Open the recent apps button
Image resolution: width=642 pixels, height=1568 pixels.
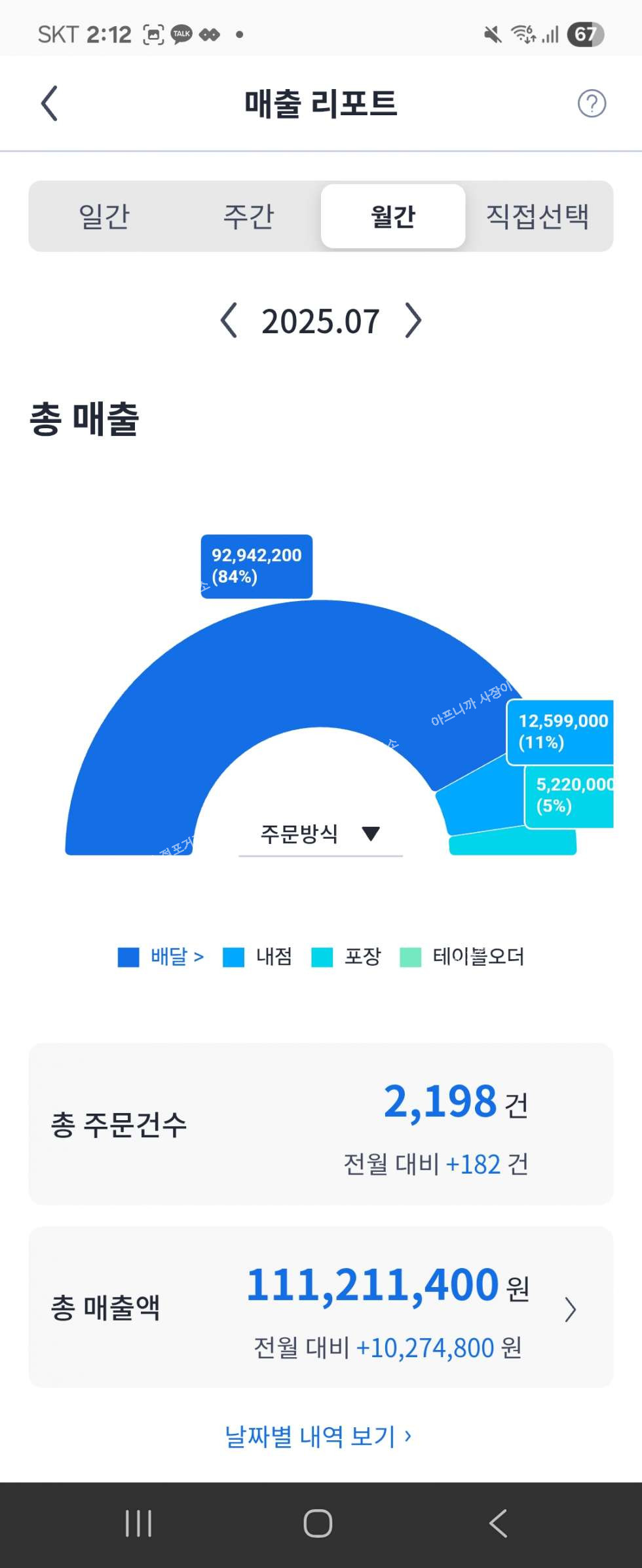[x=138, y=1523]
